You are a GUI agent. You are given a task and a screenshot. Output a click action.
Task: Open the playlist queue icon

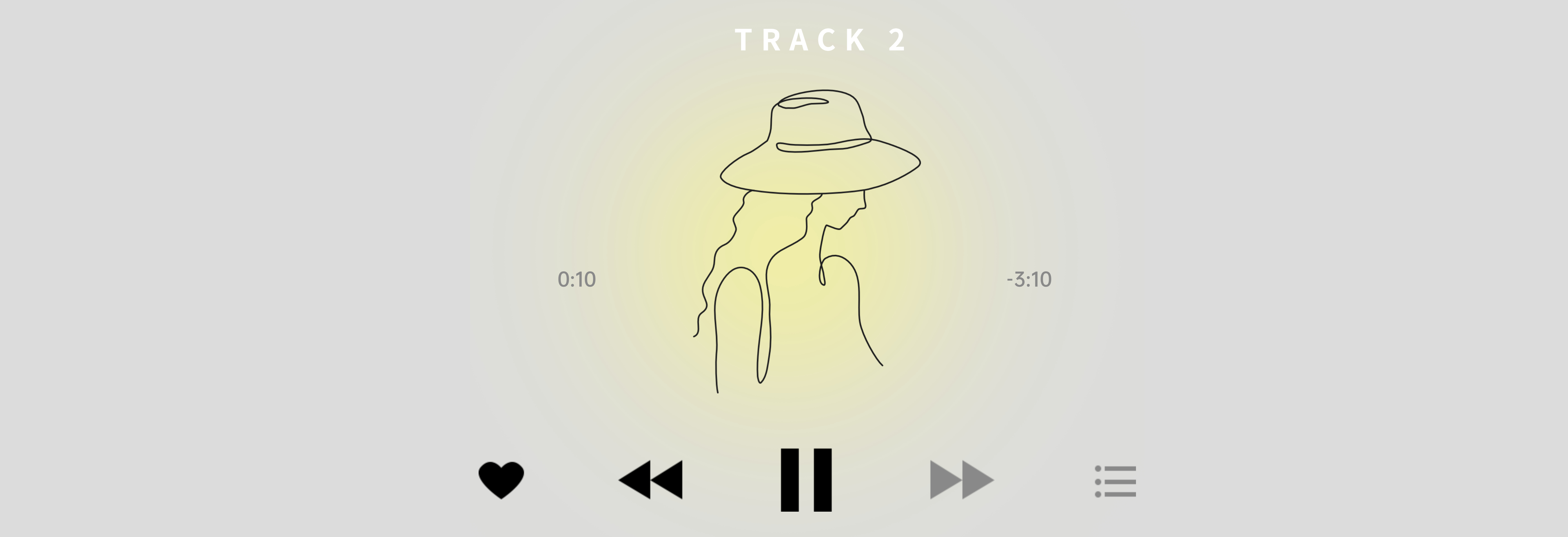click(x=1115, y=481)
